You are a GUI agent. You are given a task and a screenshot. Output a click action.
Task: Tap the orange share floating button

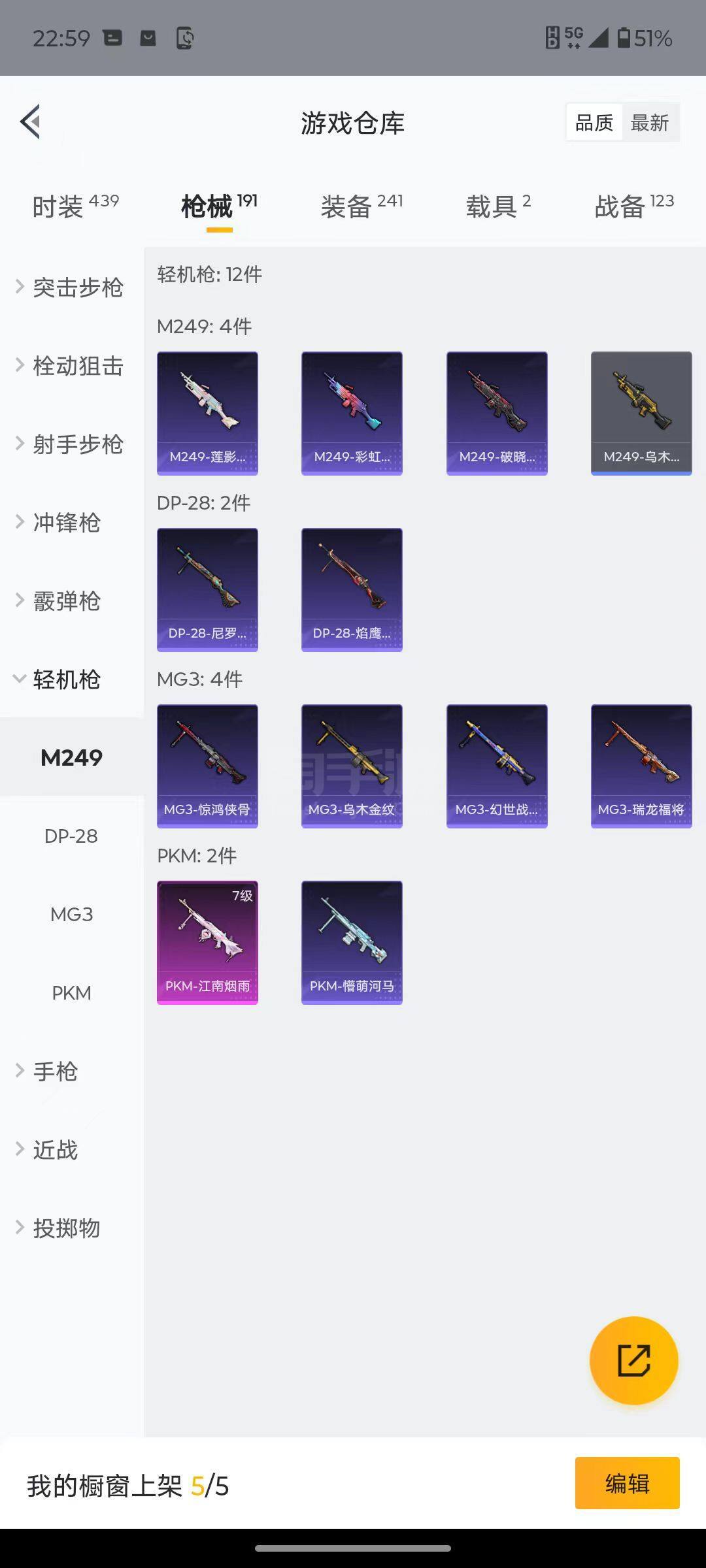[x=633, y=1360]
